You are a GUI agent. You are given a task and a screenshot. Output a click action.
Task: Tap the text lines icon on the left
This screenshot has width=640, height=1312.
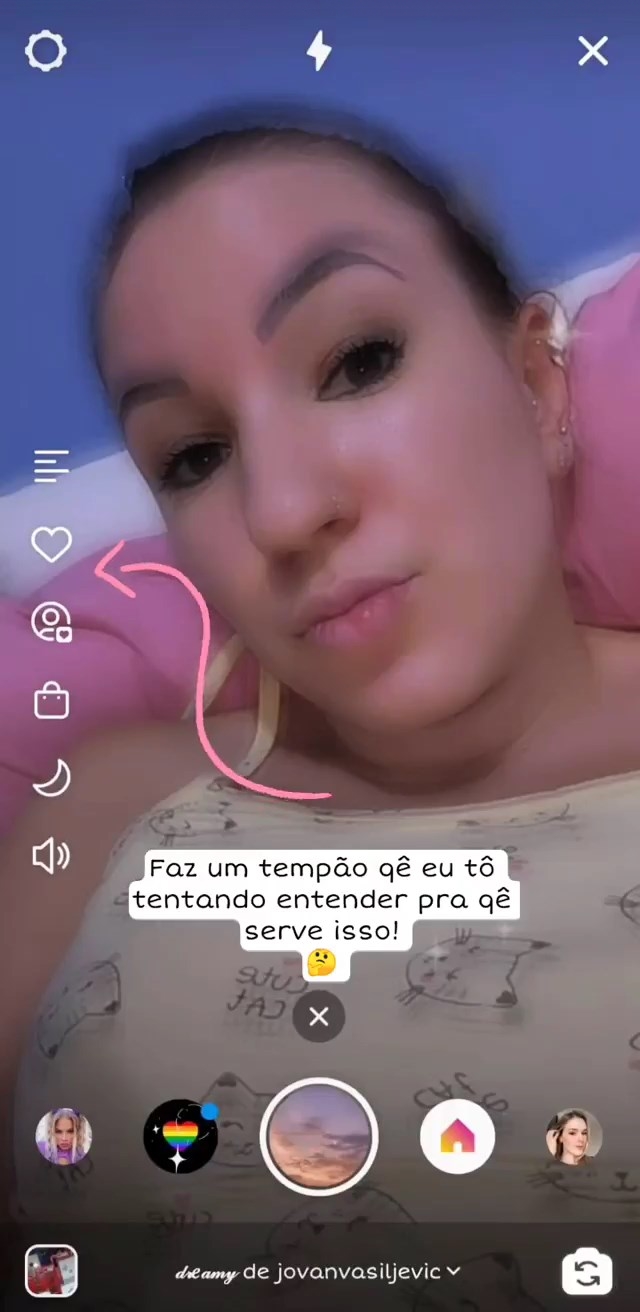(51, 466)
